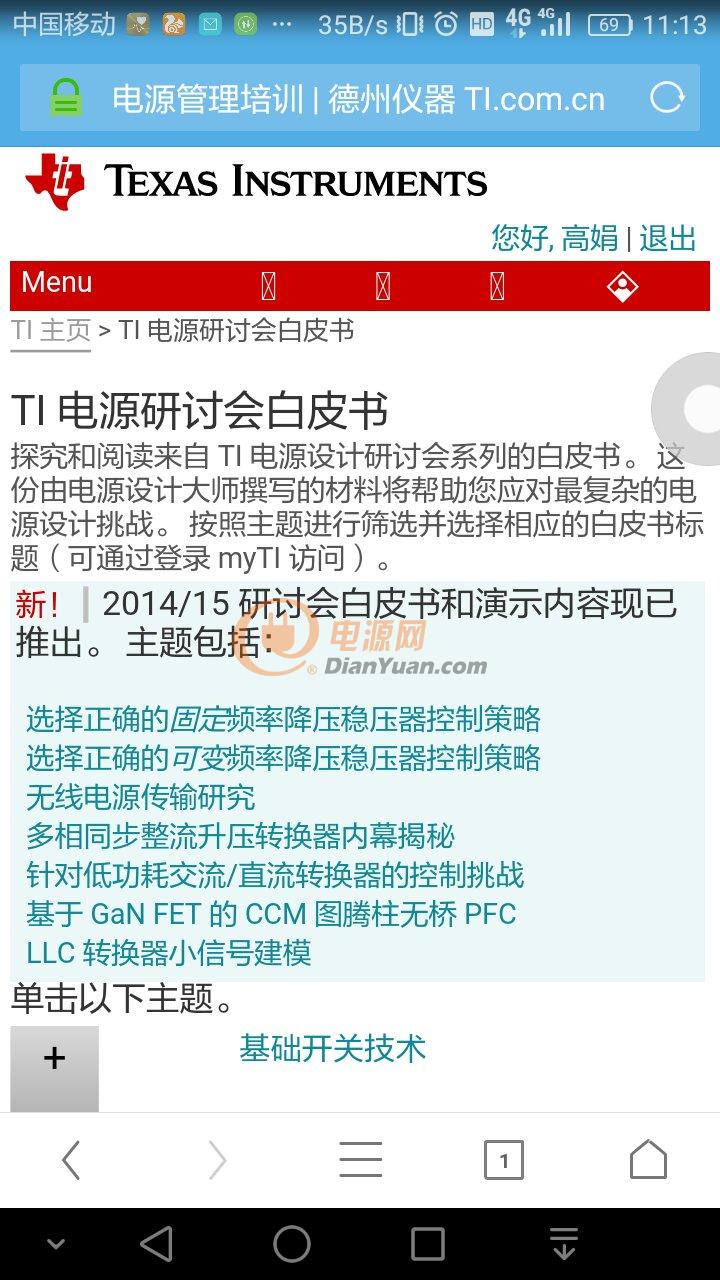Go to TI 主页 breadcrumb link
The height and width of the screenshot is (1280, 720).
pos(51,331)
